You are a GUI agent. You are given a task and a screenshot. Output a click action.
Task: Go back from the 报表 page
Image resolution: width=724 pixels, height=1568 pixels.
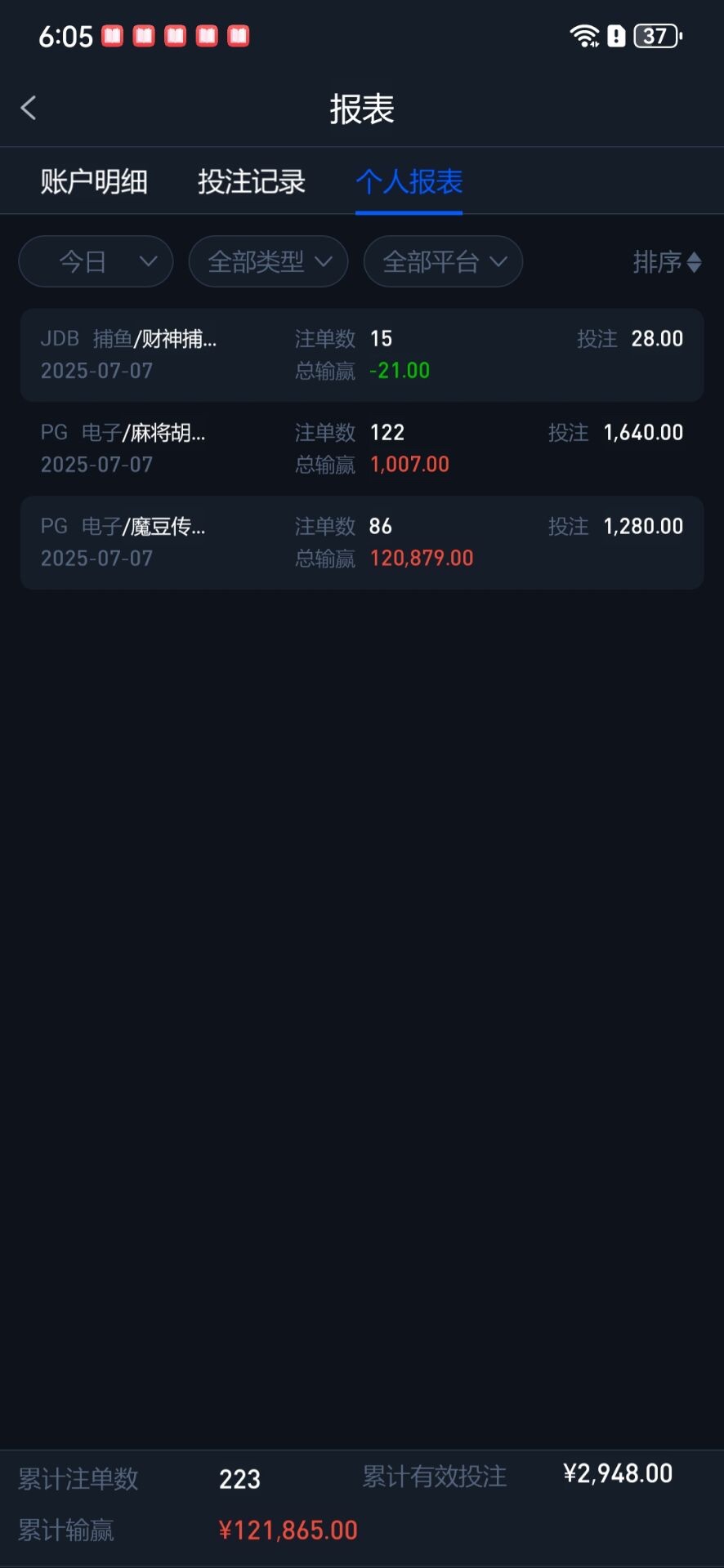(x=29, y=108)
